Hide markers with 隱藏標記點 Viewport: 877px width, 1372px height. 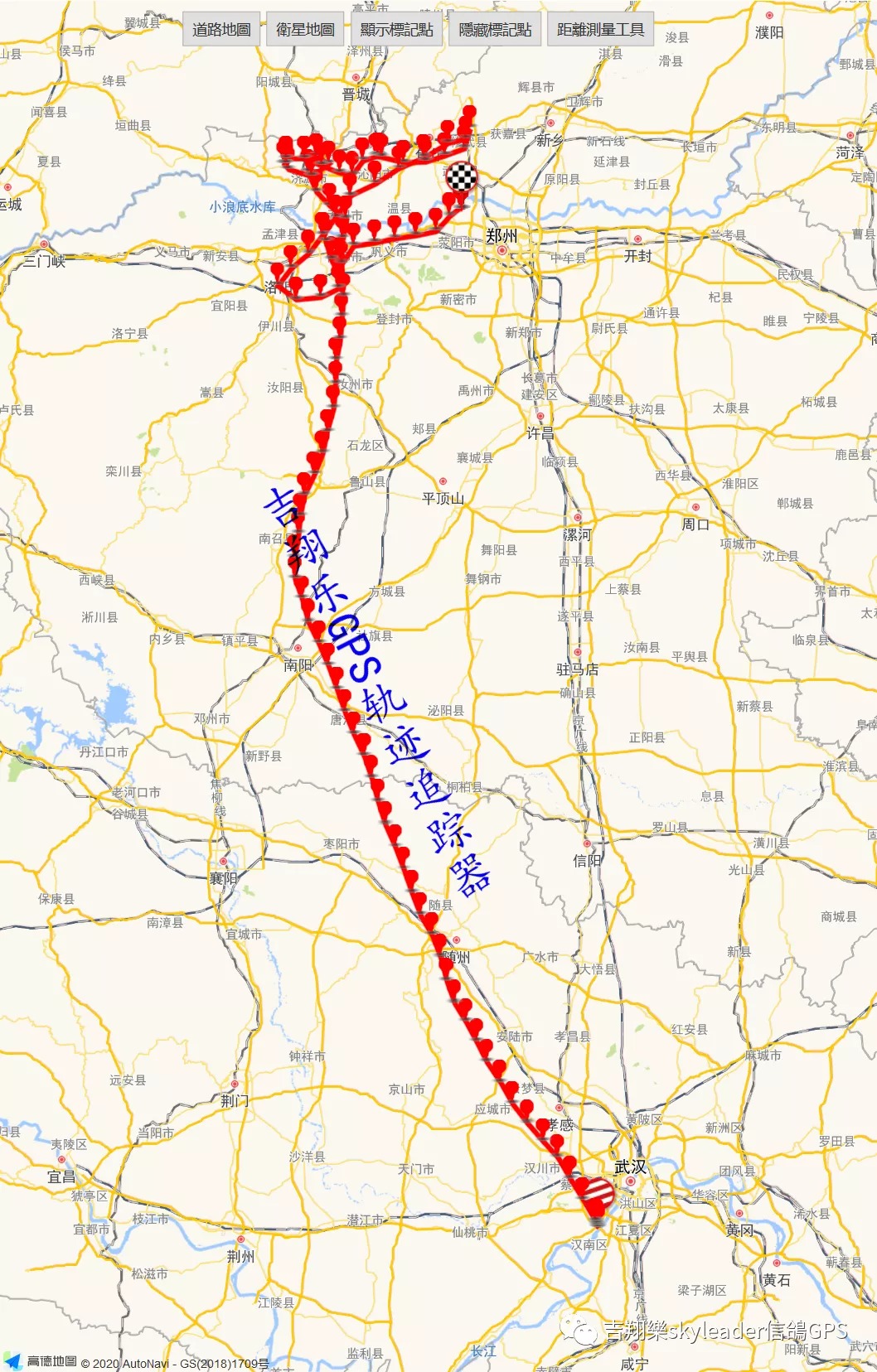tap(495, 30)
